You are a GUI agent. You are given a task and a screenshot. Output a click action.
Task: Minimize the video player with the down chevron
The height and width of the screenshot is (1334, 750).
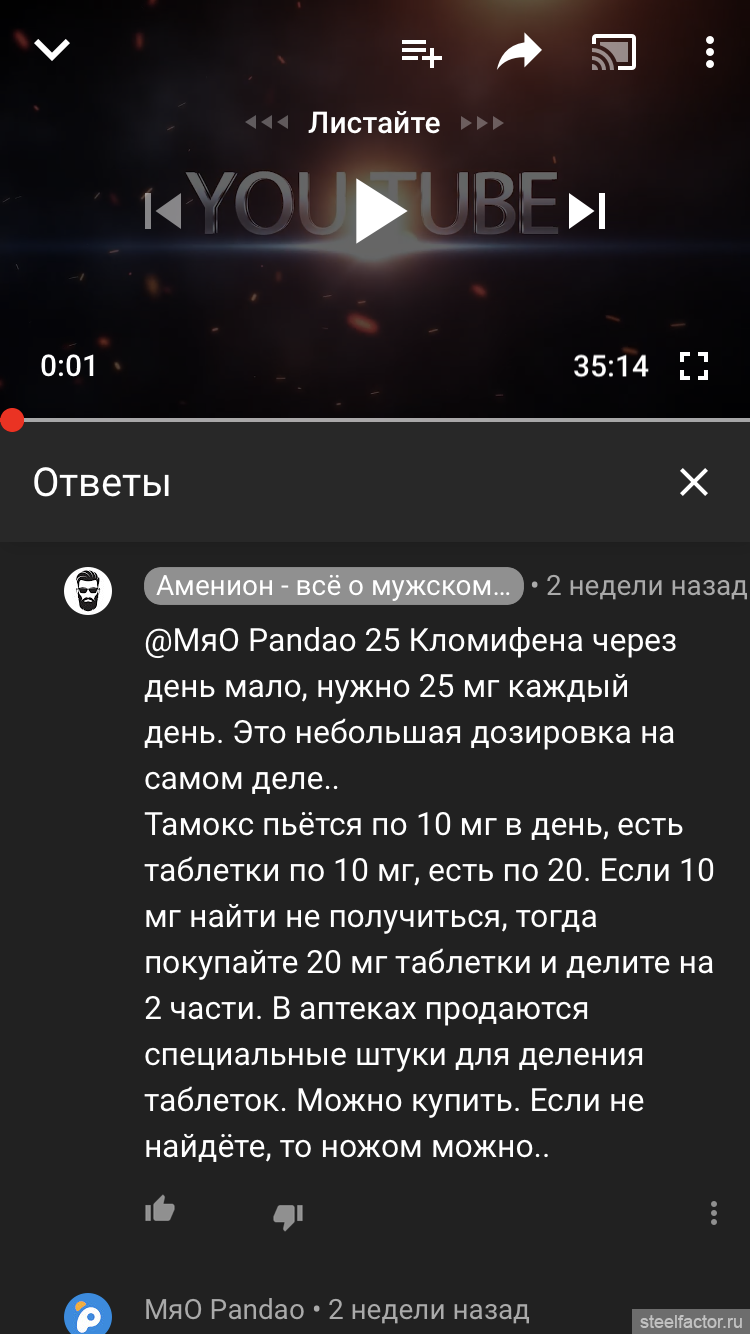coord(52,50)
